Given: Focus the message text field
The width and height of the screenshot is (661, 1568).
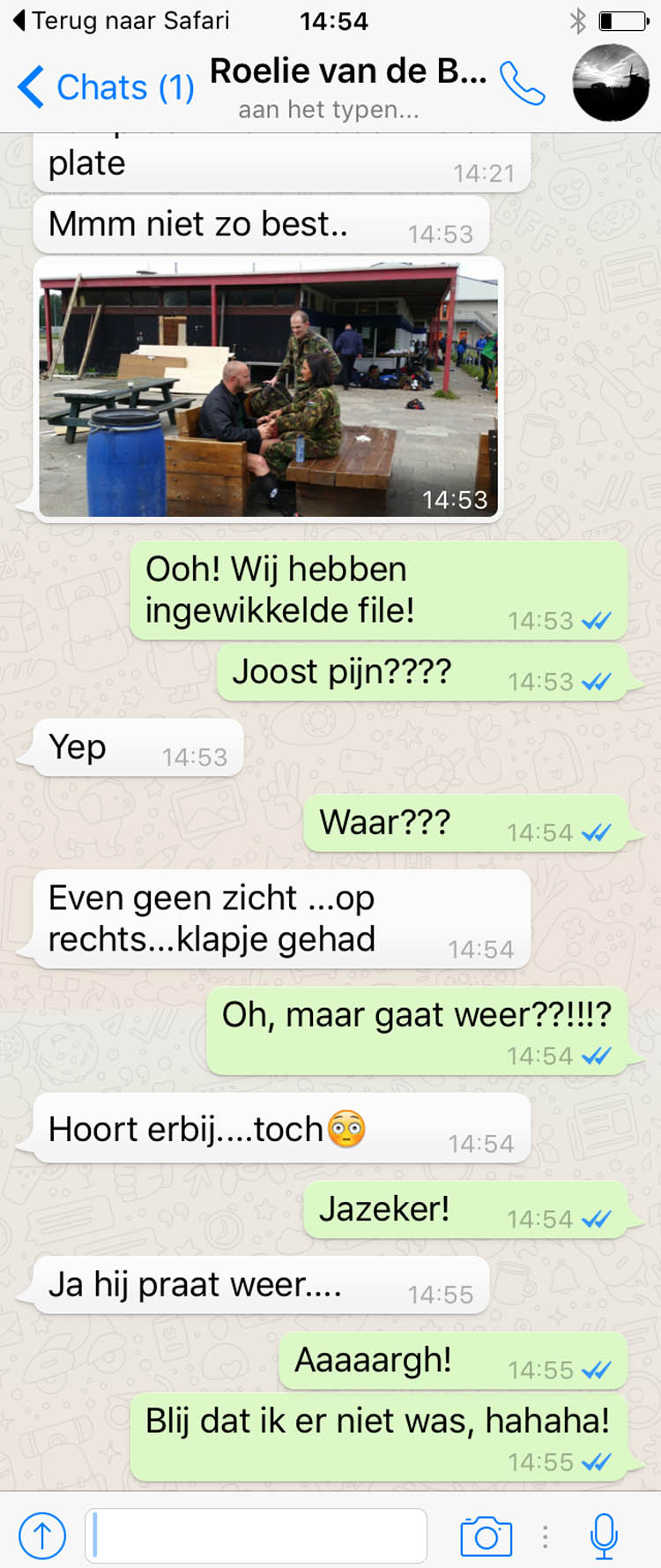Looking at the screenshot, I should coord(256,1535).
